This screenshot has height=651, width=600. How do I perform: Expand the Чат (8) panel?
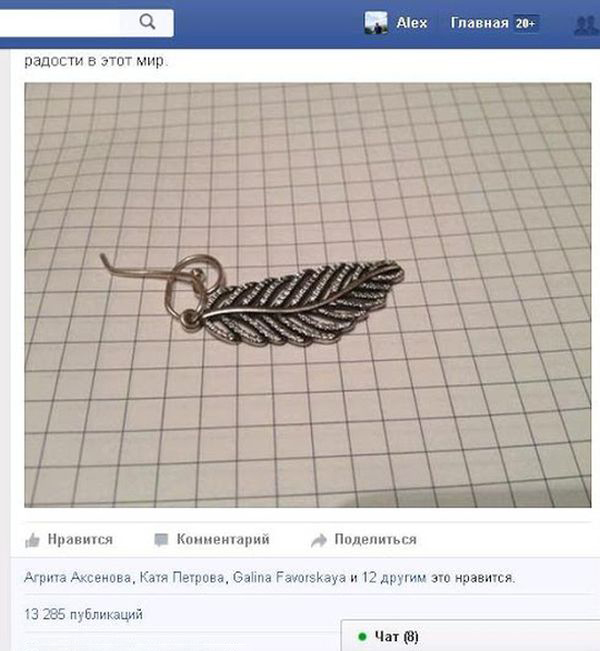396,636
